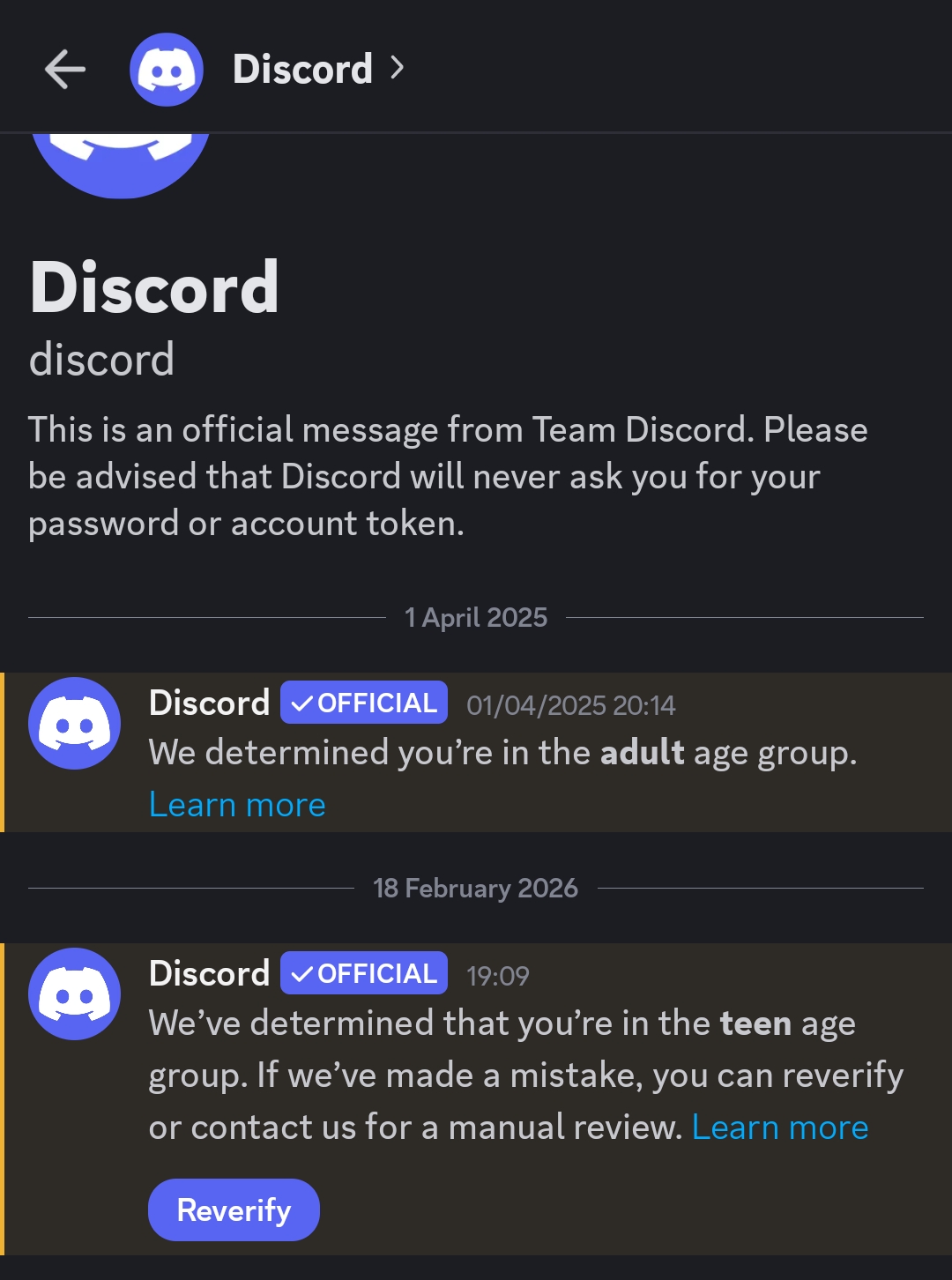952x1280 pixels.
Task: Open Discord profile from the header title
Action: tap(302, 69)
